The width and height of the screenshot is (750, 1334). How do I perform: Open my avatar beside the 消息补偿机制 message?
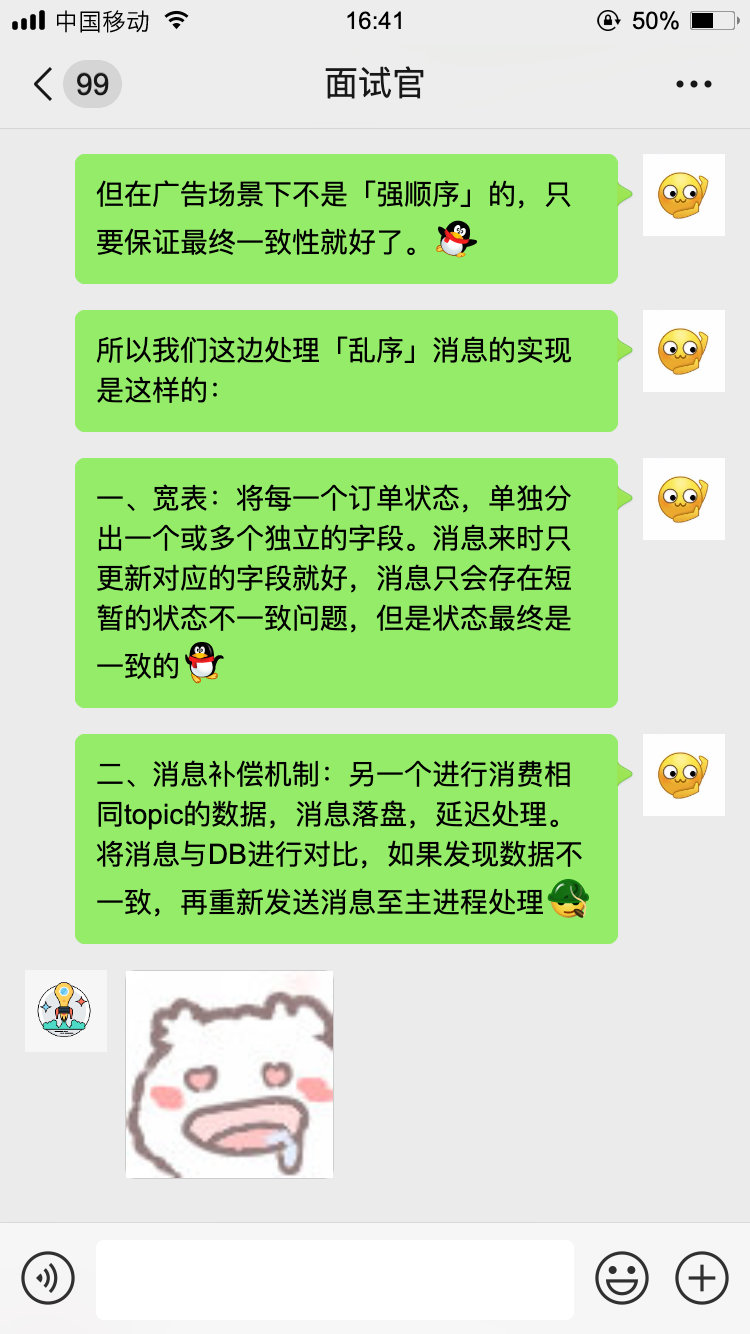[x=683, y=775]
